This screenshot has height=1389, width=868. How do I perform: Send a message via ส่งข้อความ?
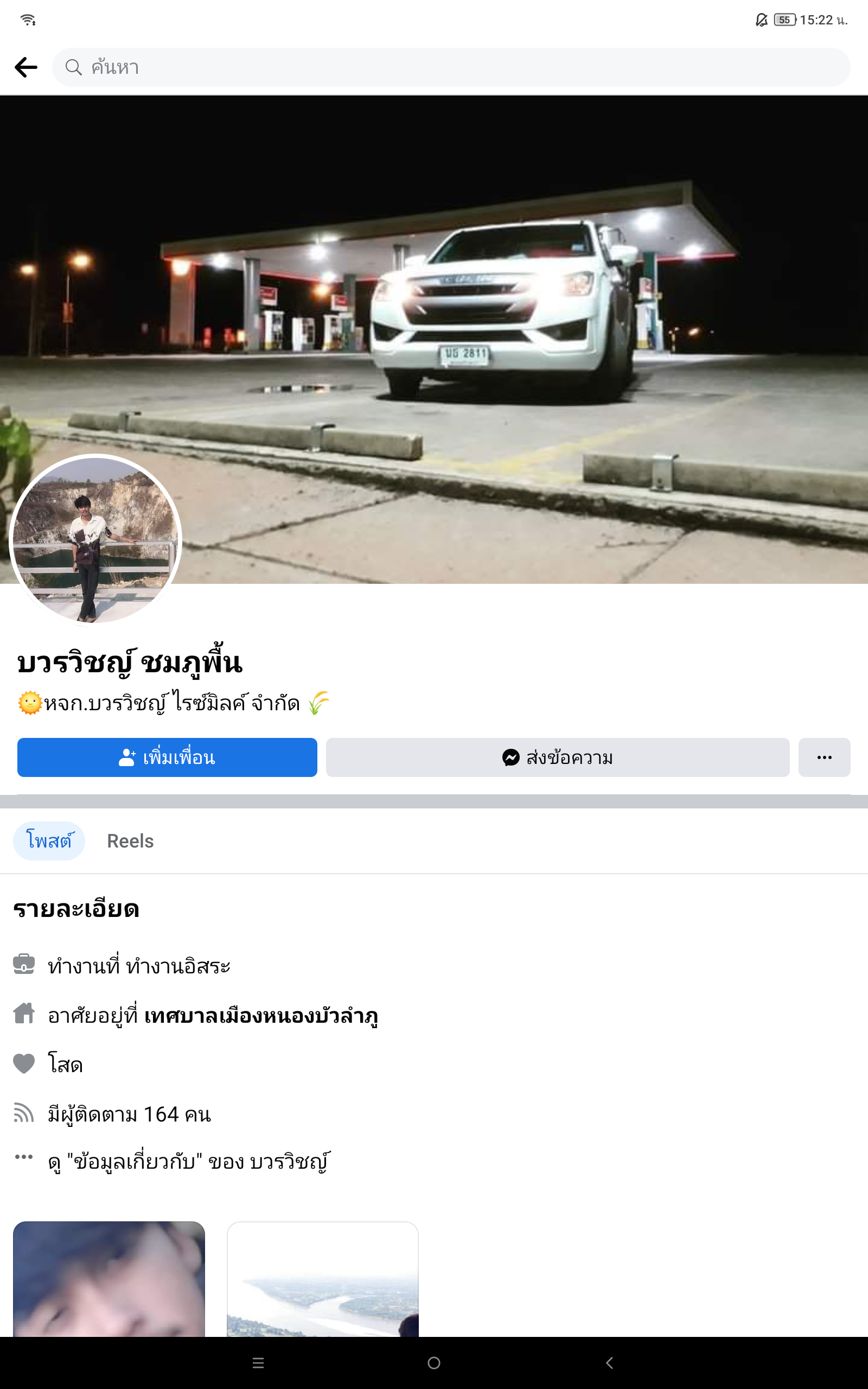click(558, 757)
